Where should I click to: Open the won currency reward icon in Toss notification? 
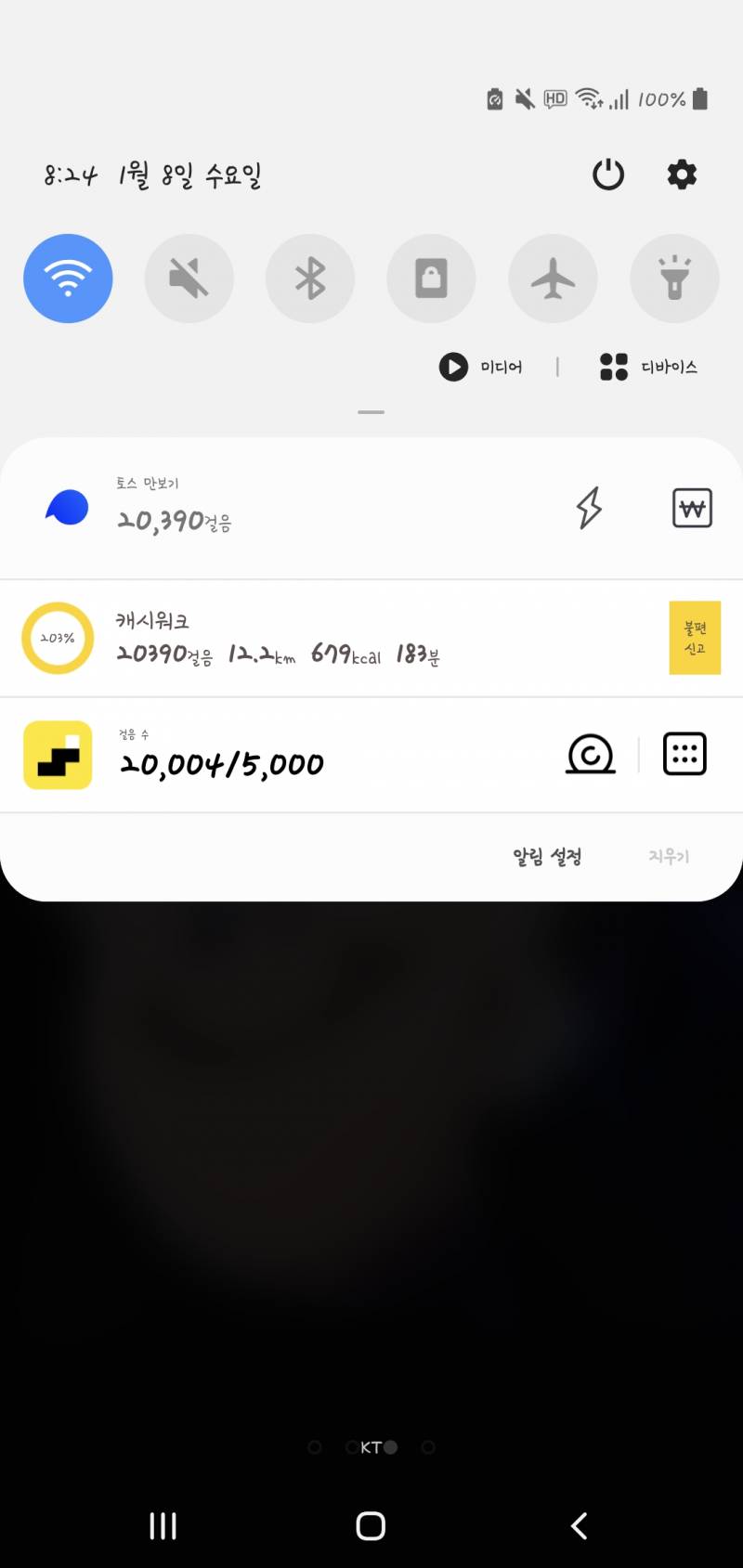[x=692, y=508]
